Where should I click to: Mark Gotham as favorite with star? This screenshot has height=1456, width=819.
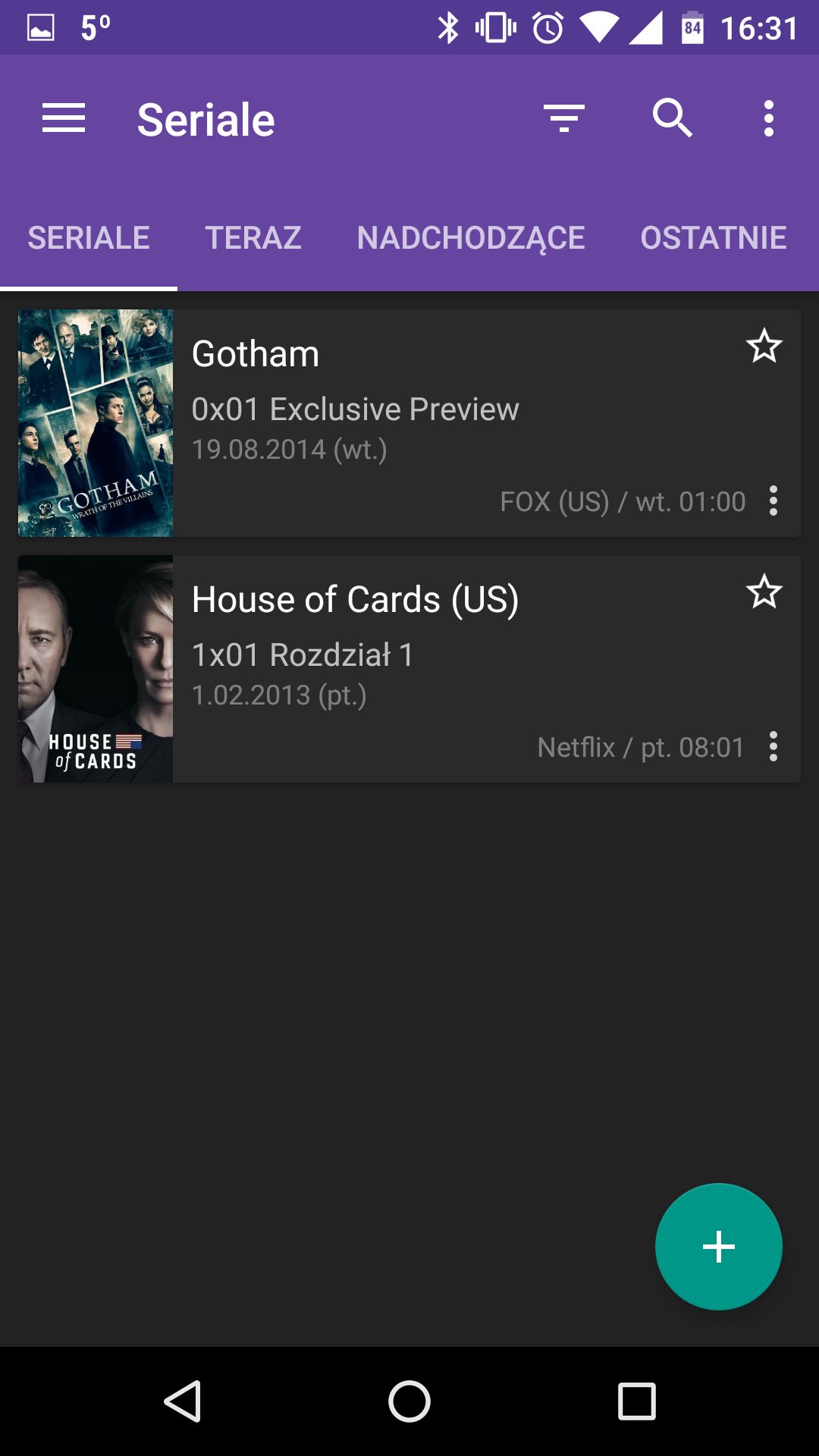coord(764,347)
